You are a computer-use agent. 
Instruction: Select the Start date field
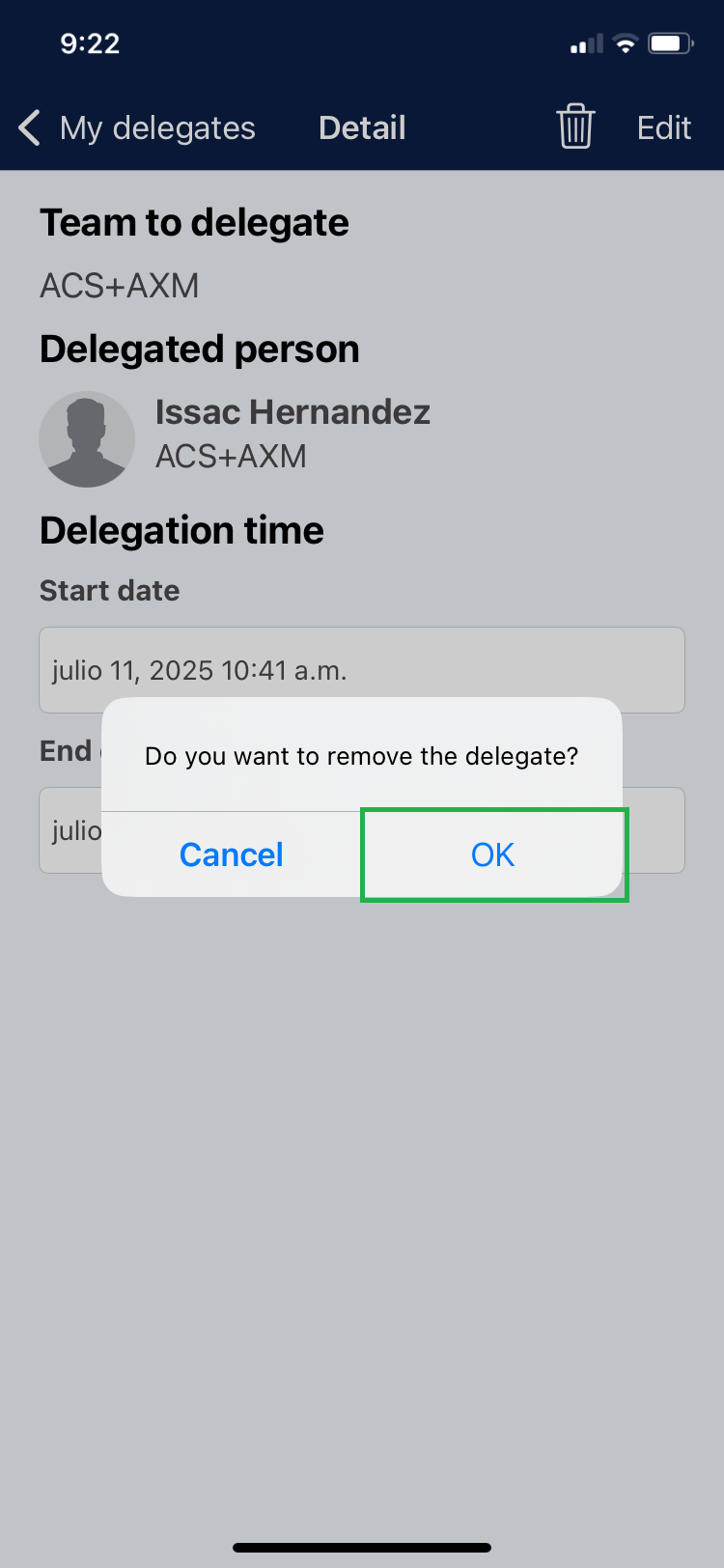(361, 668)
